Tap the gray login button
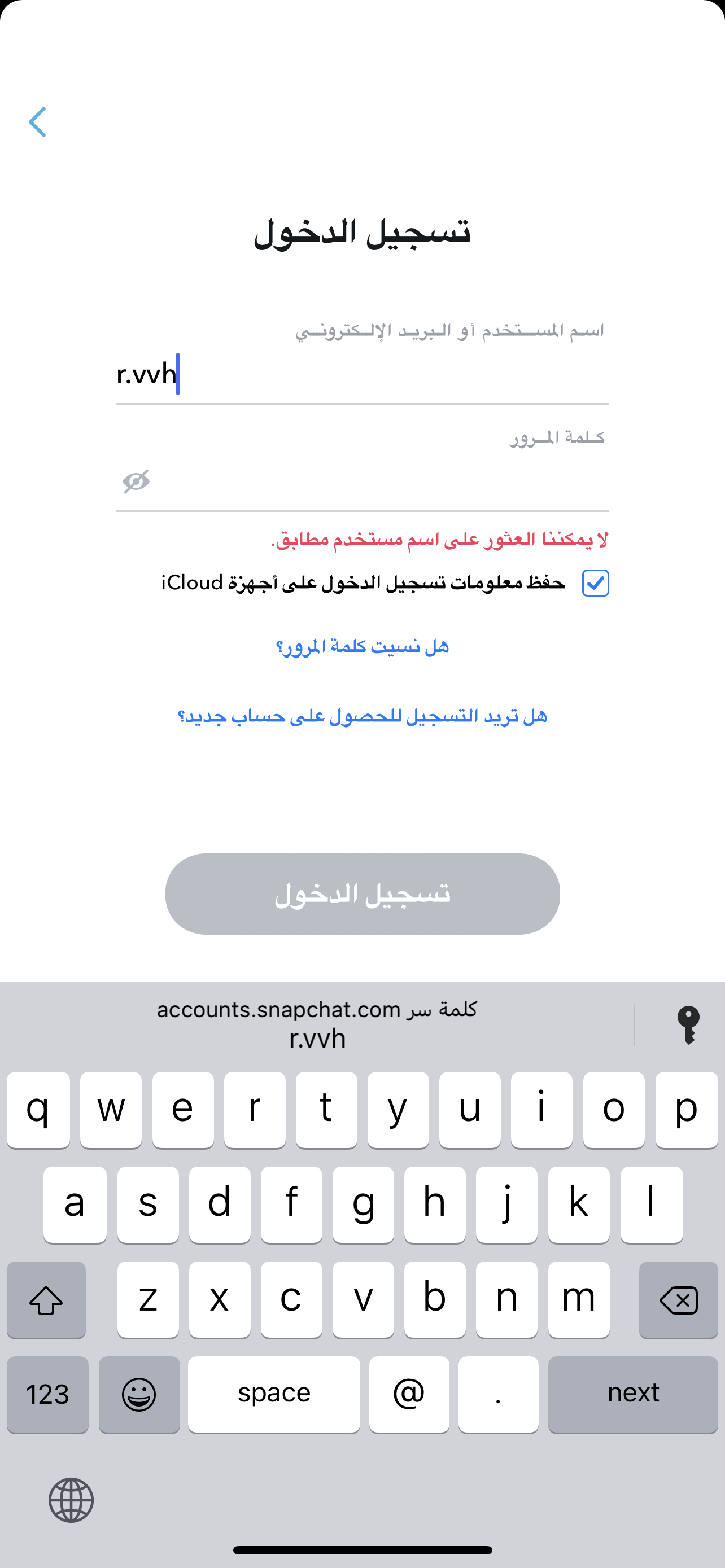725x1568 pixels. (x=362, y=894)
